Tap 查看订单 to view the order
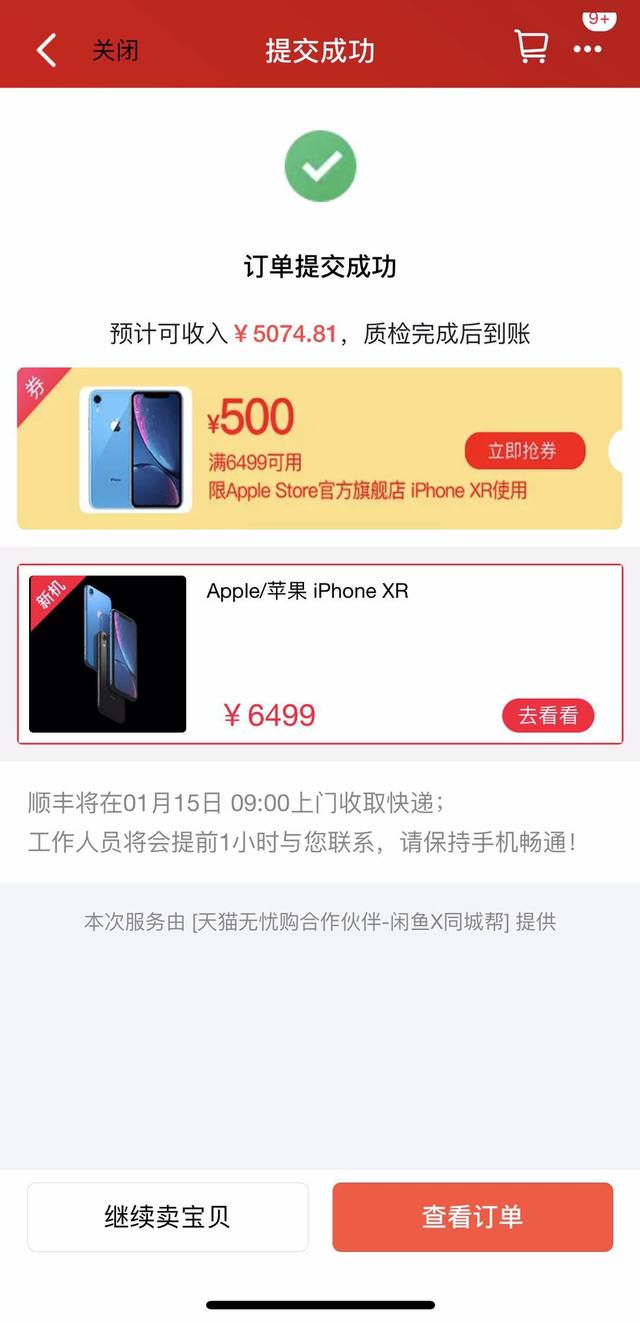Image resolution: width=640 pixels, height=1323 pixels. [x=472, y=1217]
